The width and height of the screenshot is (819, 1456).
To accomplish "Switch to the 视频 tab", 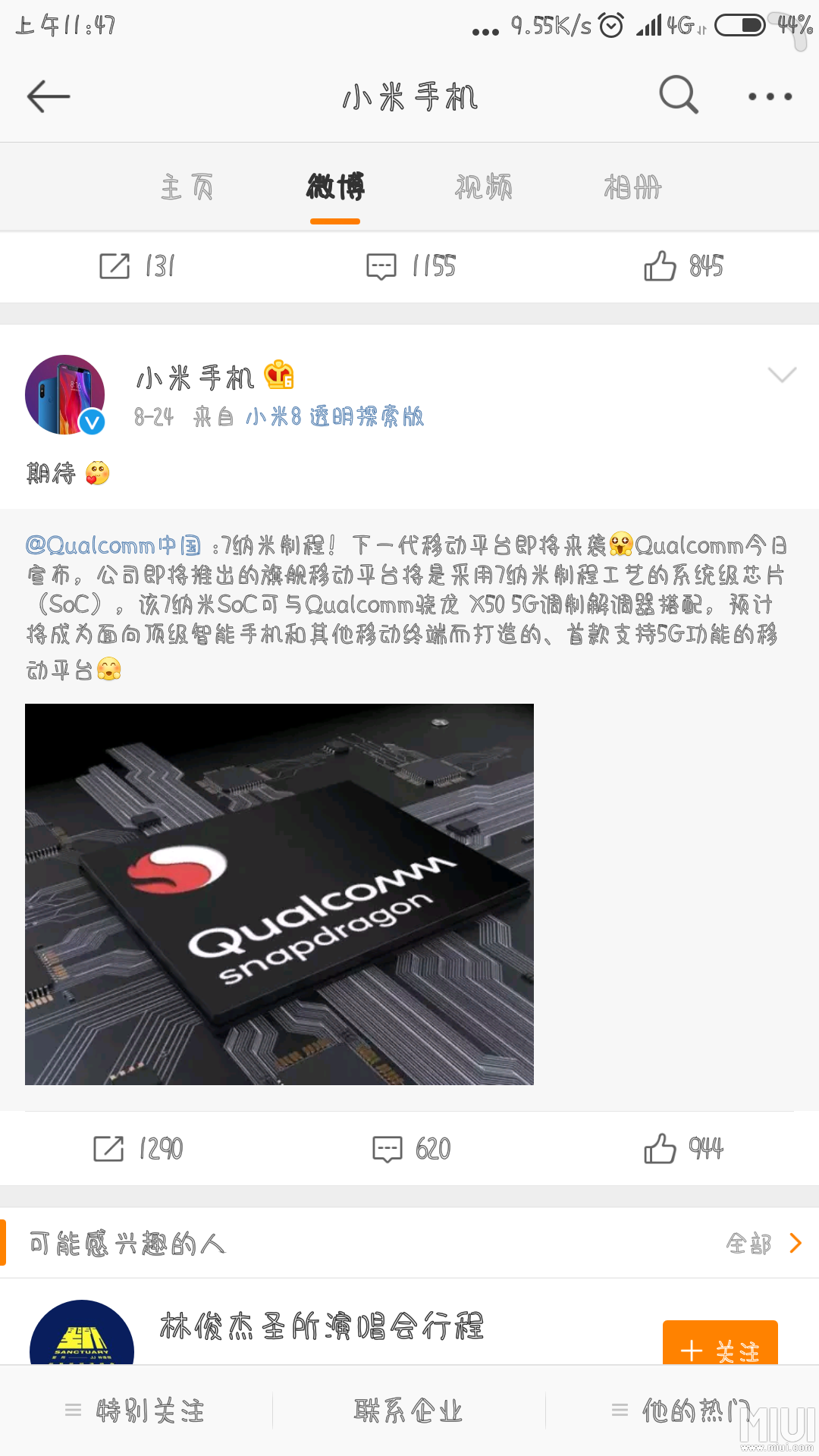I will coord(484,187).
